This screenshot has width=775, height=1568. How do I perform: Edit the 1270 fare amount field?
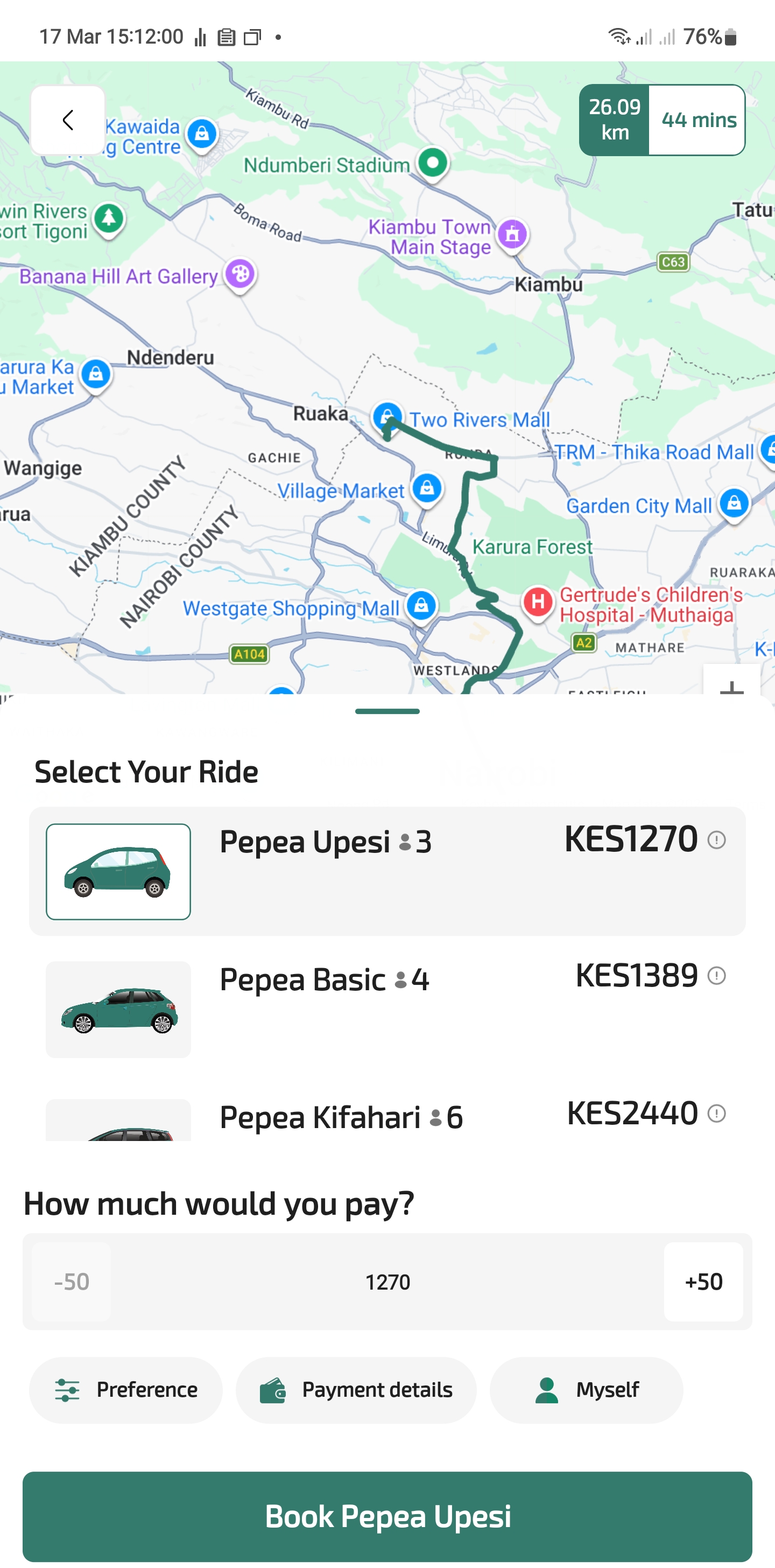pos(387,1282)
